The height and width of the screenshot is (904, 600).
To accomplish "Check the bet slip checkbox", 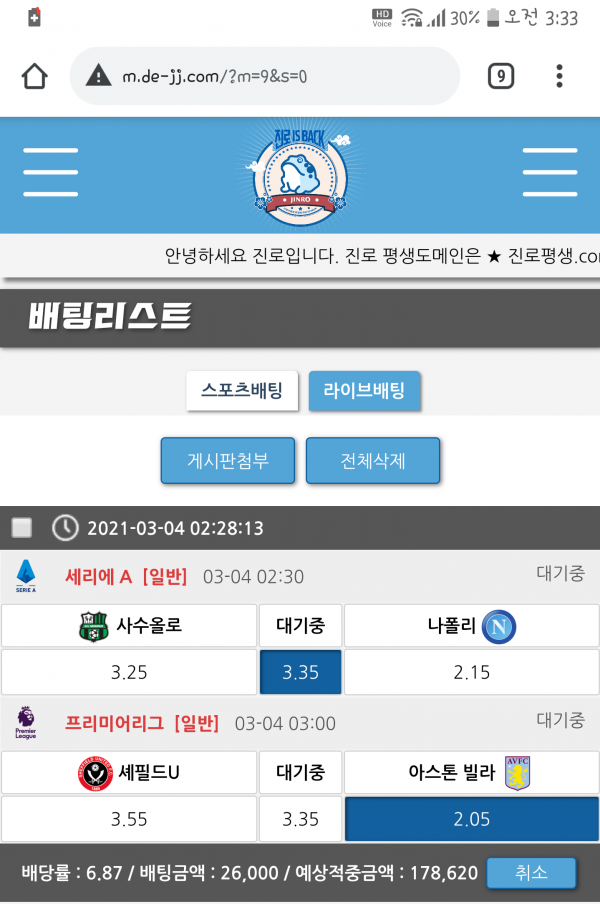I will (x=22, y=527).
